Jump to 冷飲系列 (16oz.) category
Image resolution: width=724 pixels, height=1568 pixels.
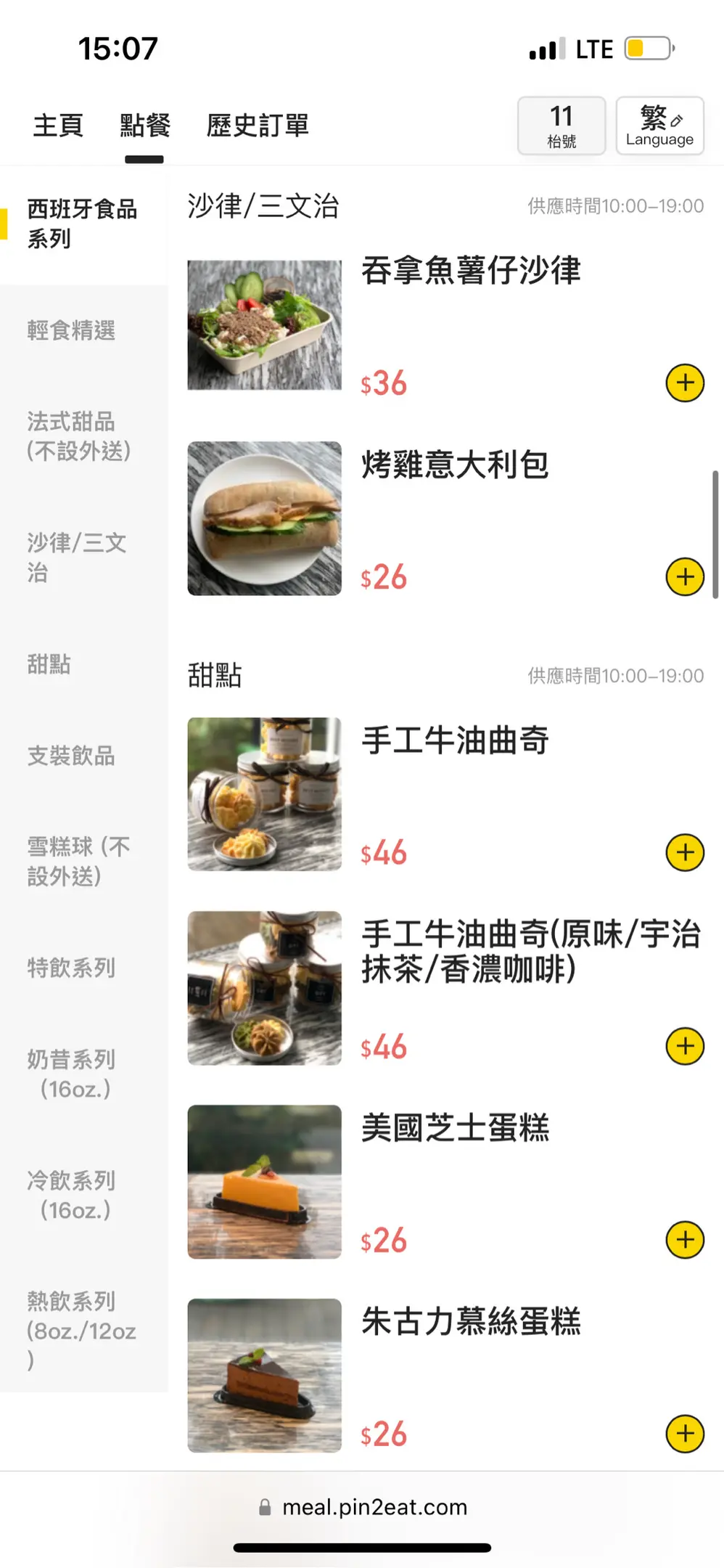tap(73, 1195)
